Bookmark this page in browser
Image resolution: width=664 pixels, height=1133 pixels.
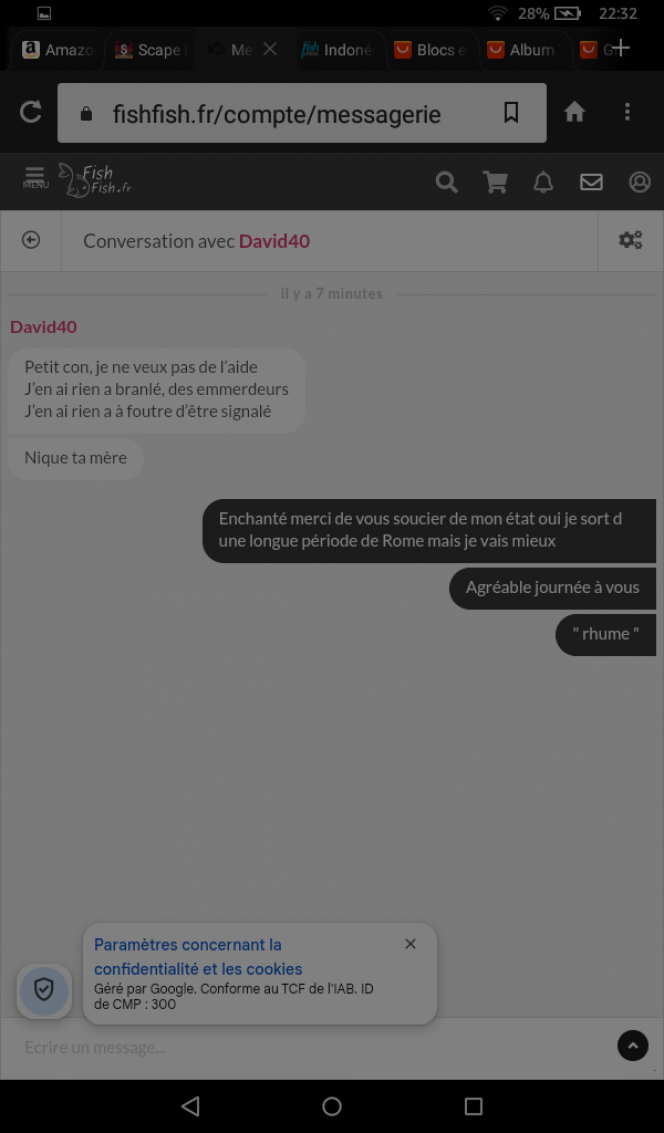511,113
